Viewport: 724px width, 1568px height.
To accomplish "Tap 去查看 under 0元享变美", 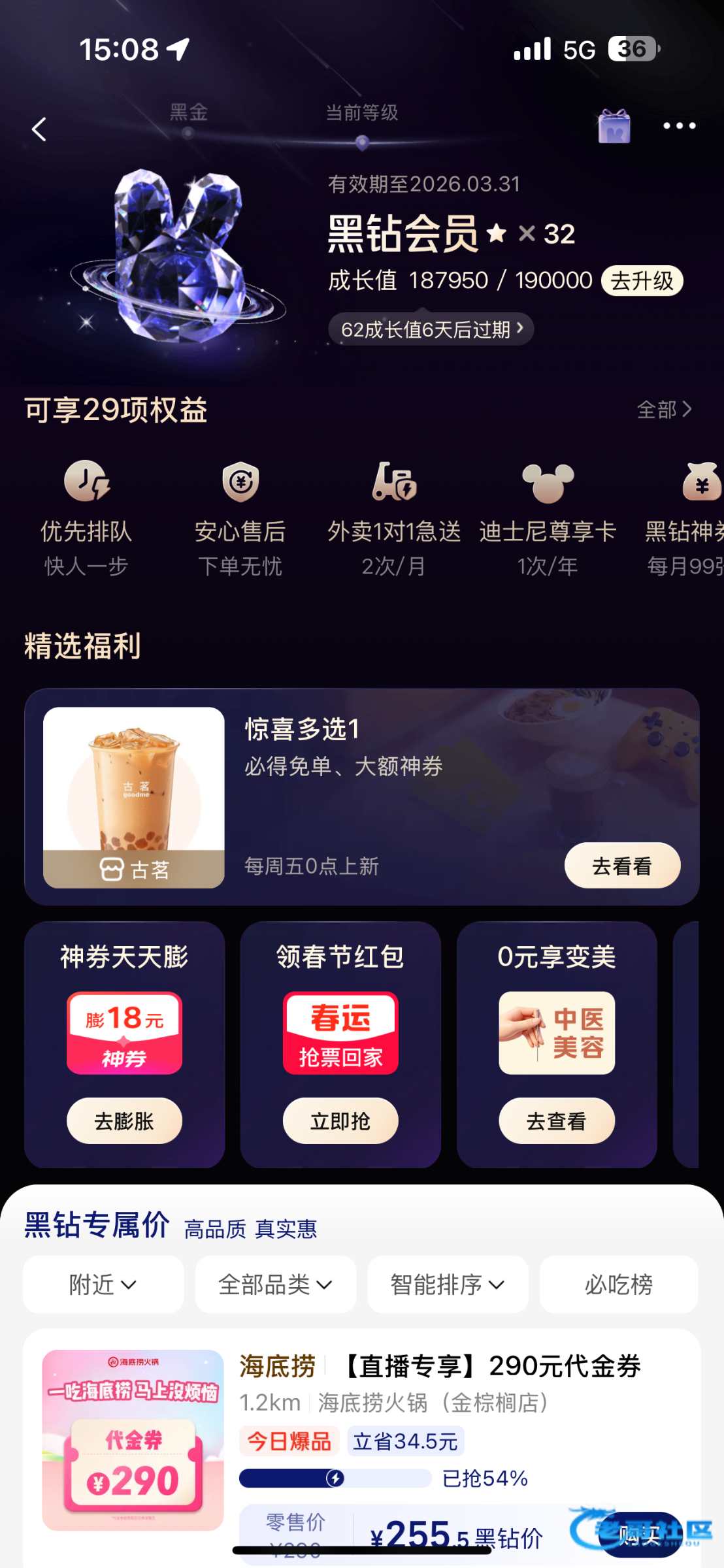I will 557,1120.
